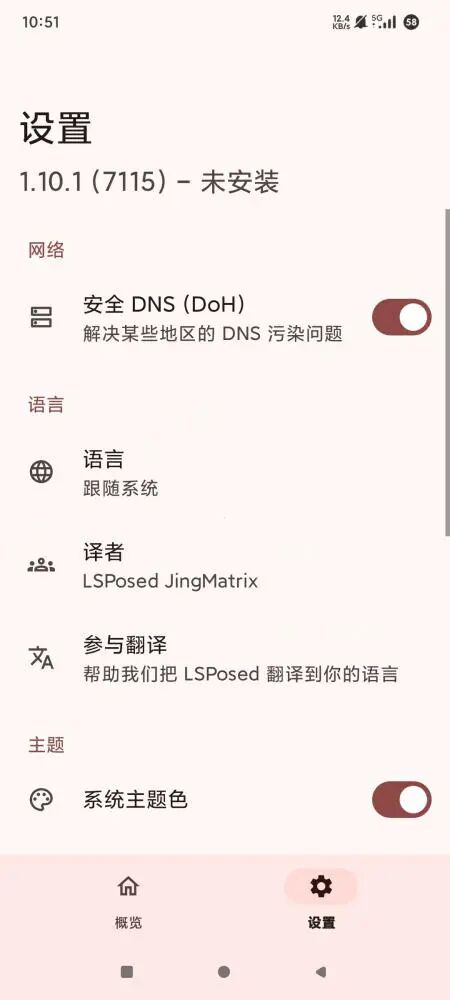
Task: Switch to the 概览 tab
Action: pyautogui.click(x=128, y=902)
